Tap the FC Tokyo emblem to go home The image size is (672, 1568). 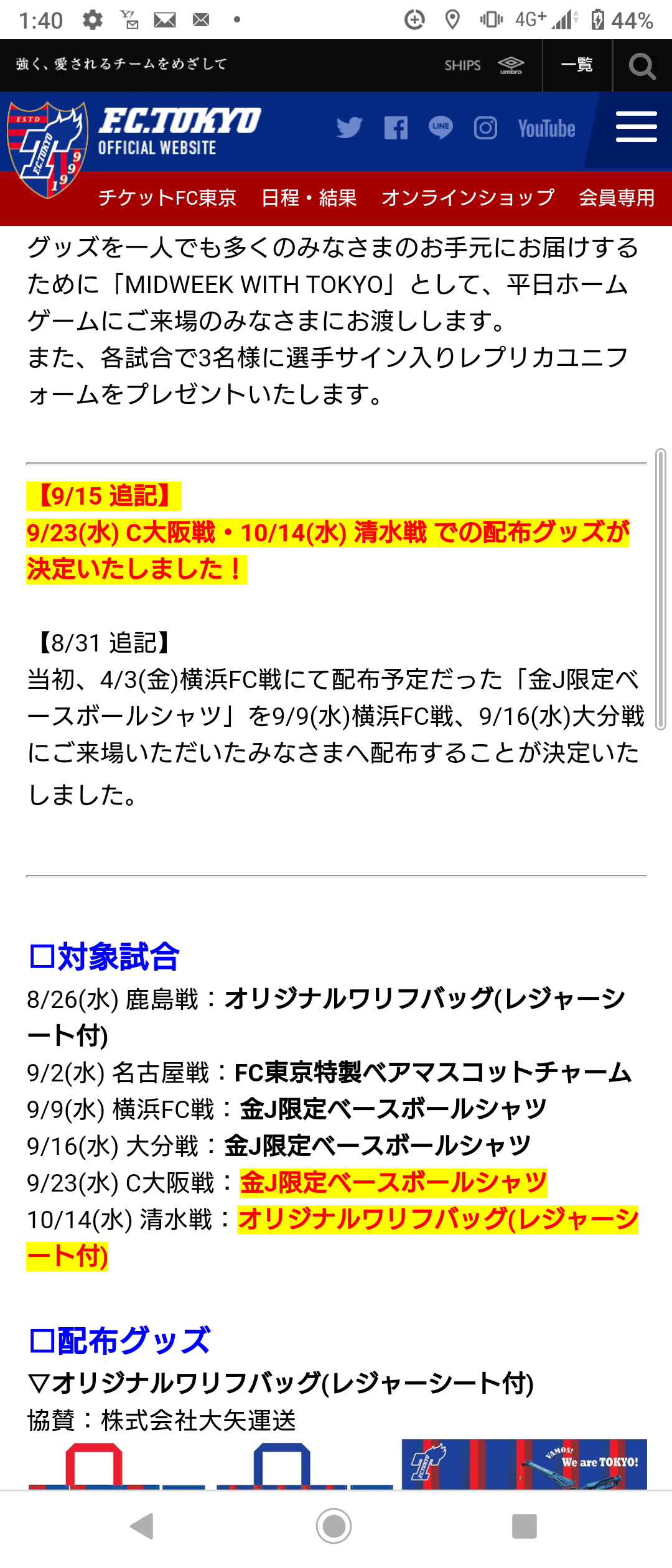click(47, 149)
